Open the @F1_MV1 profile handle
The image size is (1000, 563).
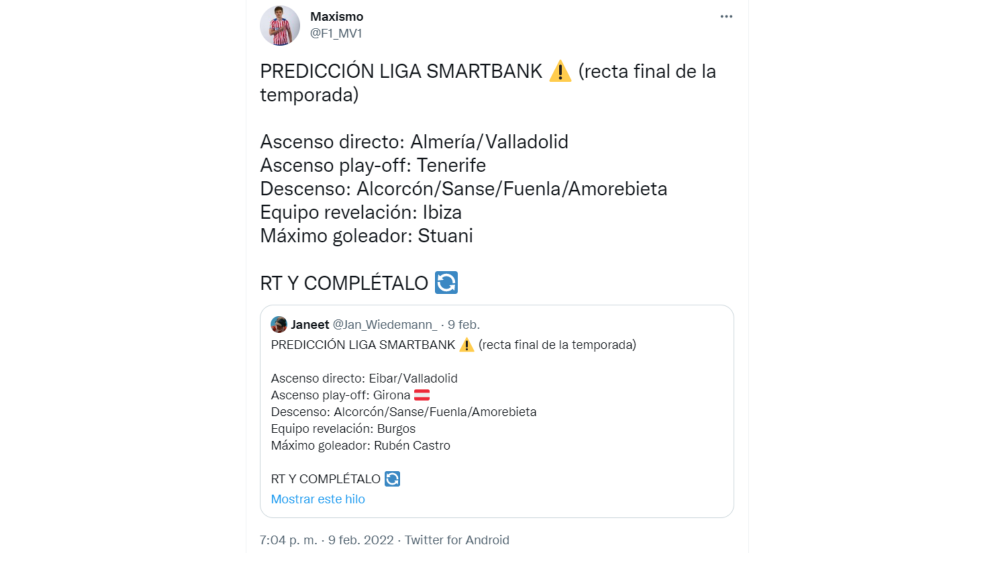click(x=335, y=33)
